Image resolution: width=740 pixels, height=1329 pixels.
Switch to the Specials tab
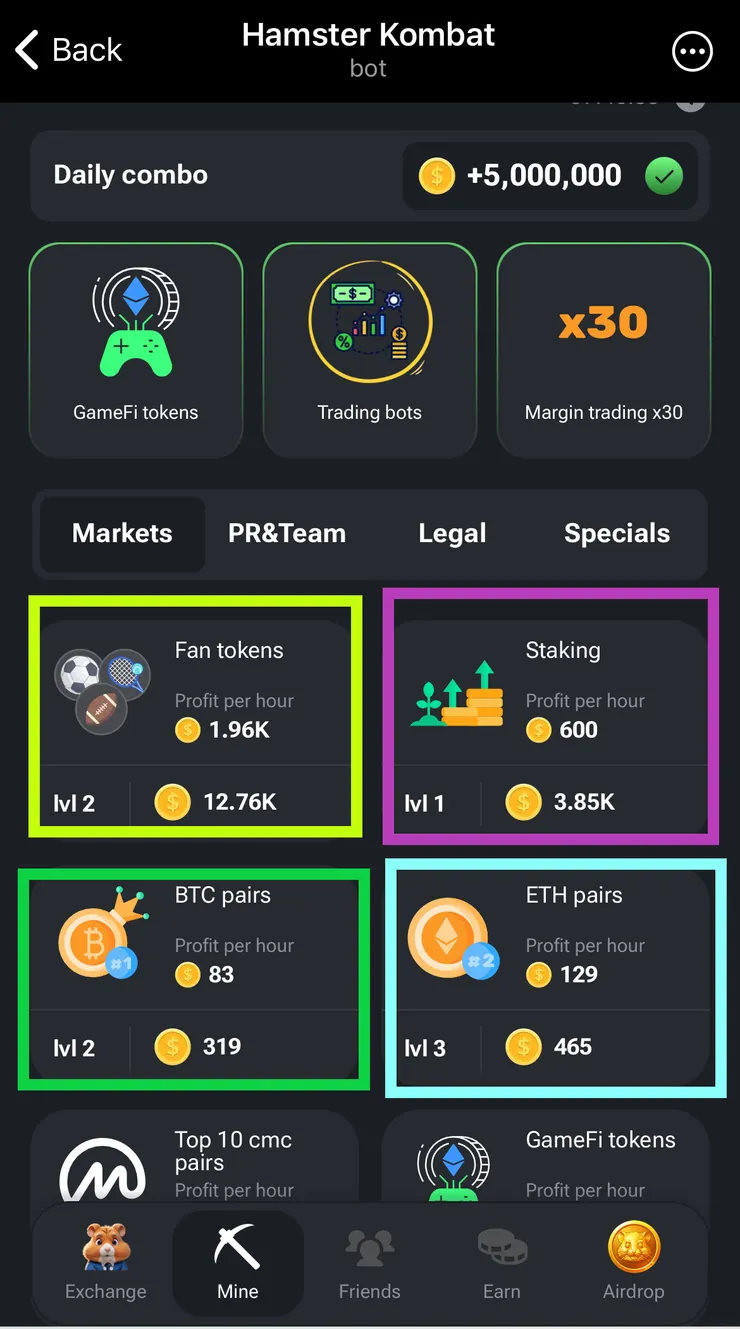click(x=616, y=534)
